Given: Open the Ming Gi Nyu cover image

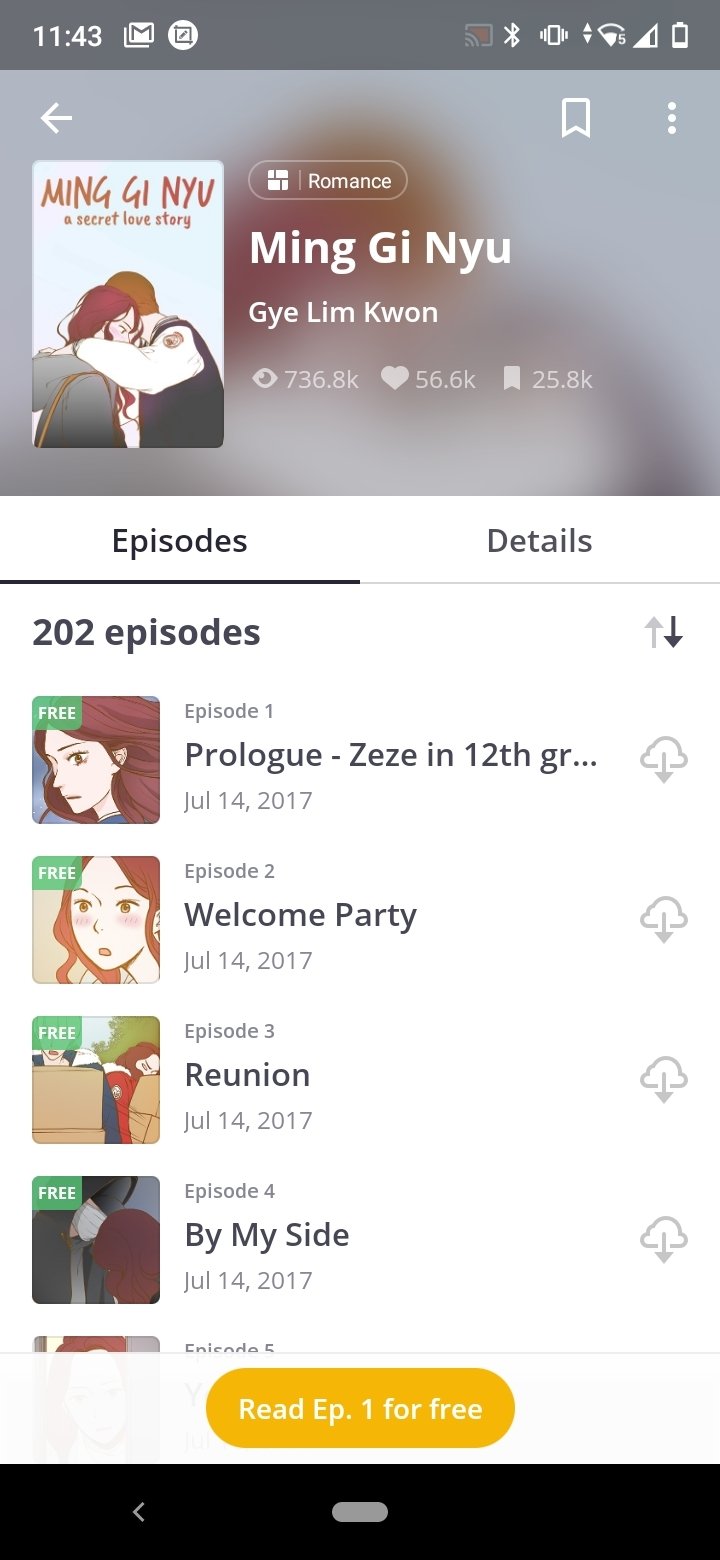Looking at the screenshot, I should pyautogui.click(x=128, y=304).
